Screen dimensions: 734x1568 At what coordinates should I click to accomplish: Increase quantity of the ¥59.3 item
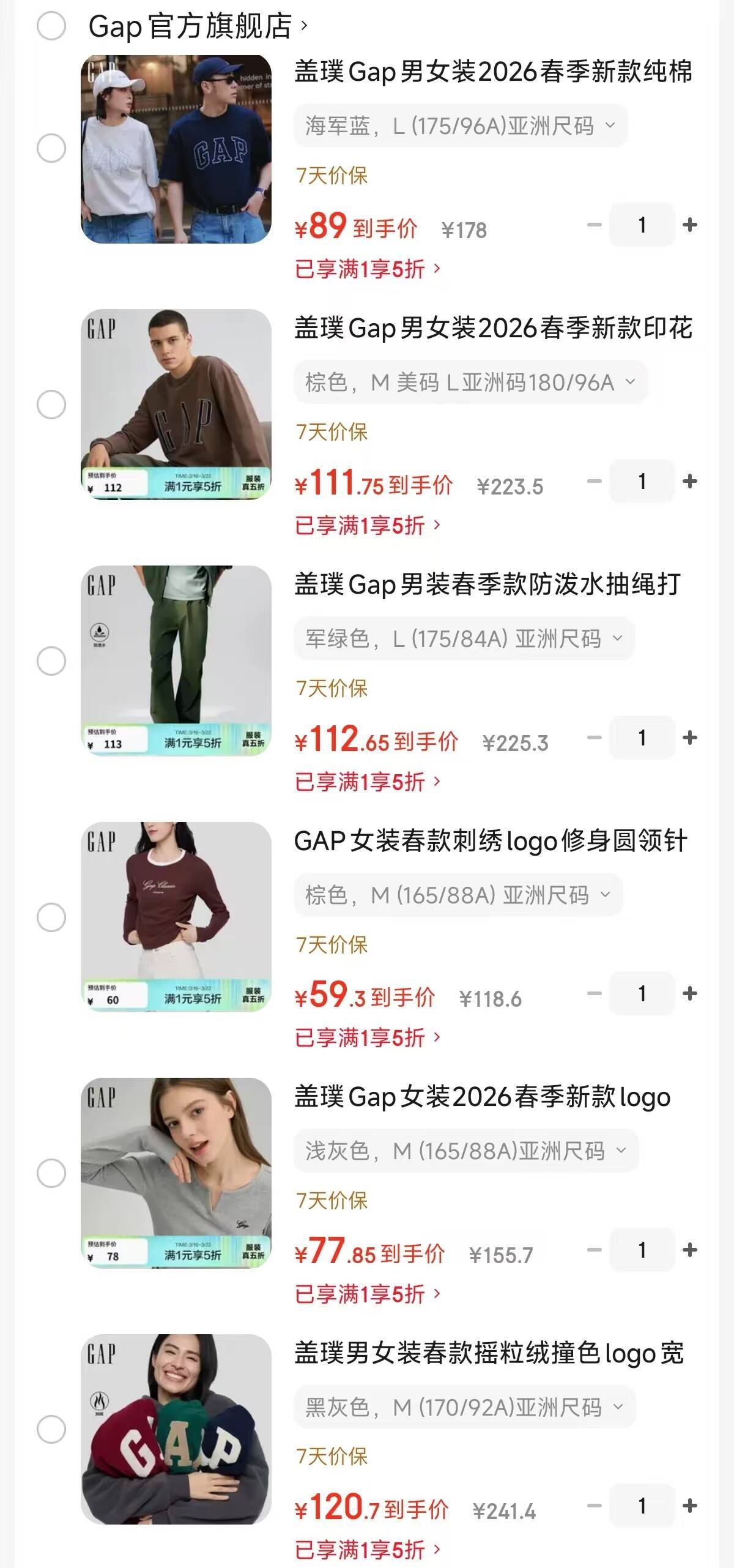click(690, 994)
